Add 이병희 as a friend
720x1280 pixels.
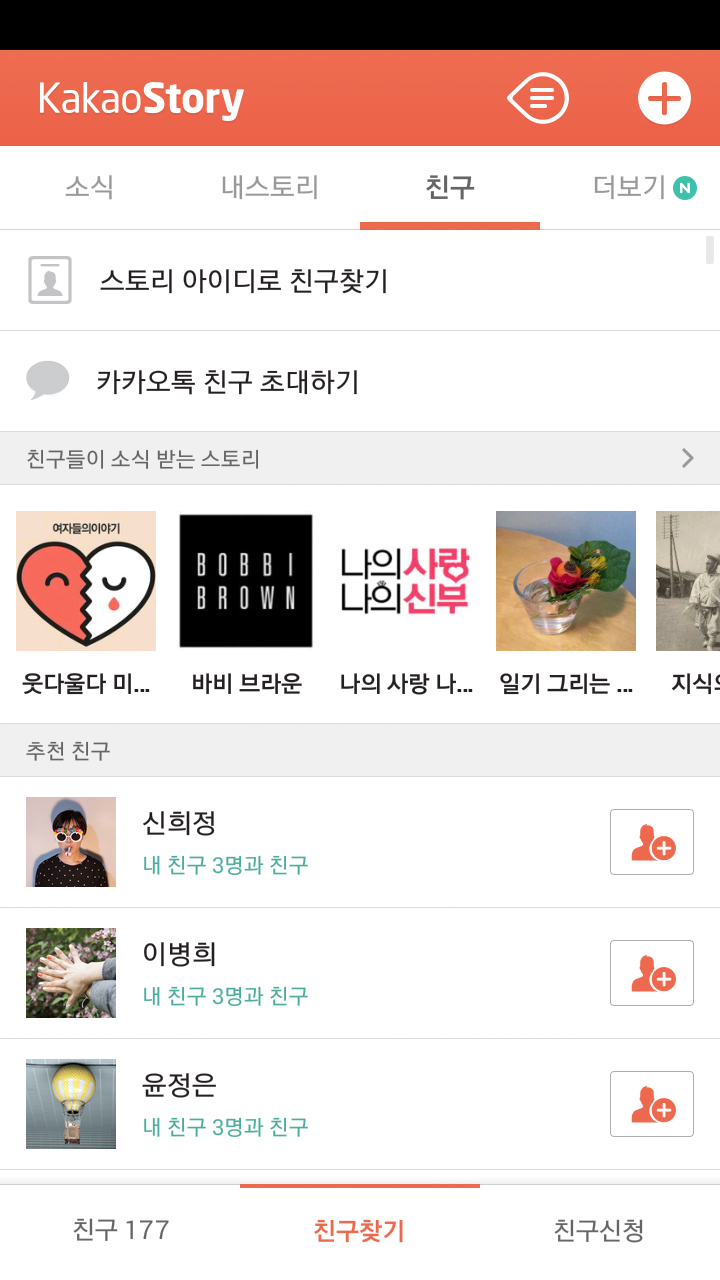pos(651,973)
